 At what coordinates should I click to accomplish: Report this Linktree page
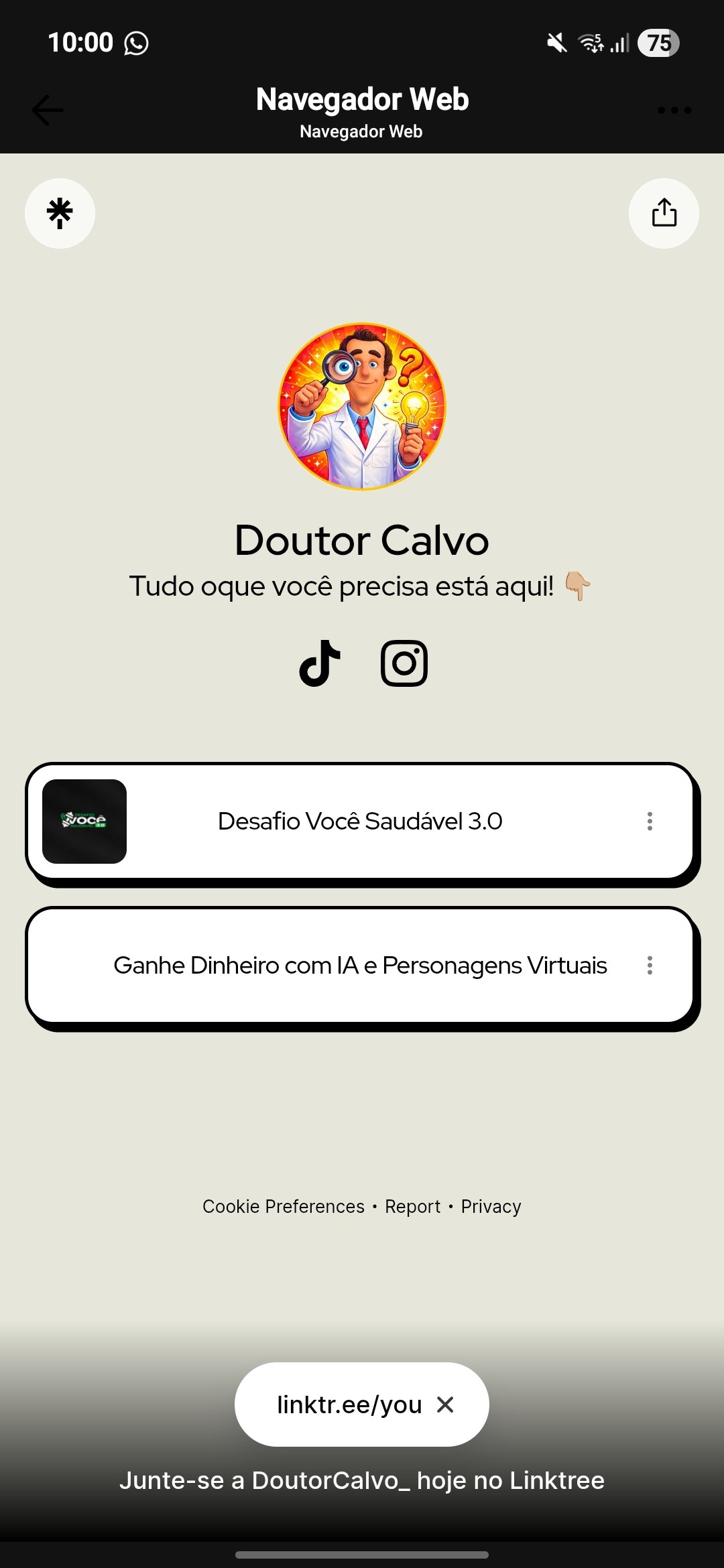[412, 1206]
